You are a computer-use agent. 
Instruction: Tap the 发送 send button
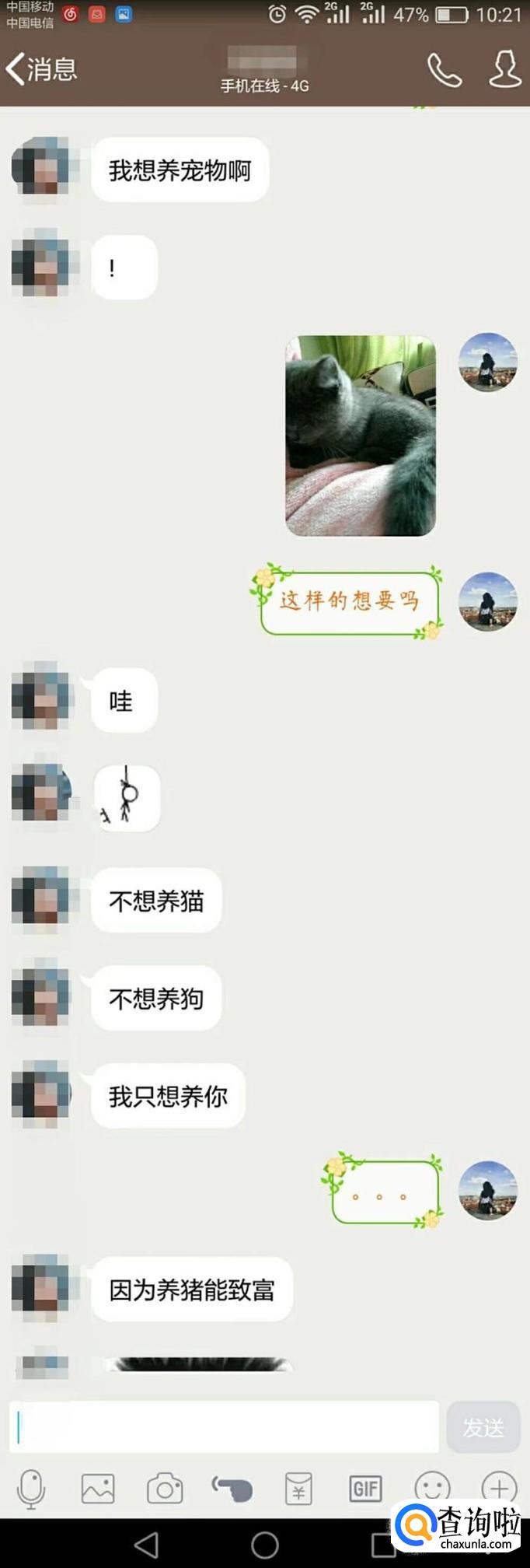(483, 1427)
